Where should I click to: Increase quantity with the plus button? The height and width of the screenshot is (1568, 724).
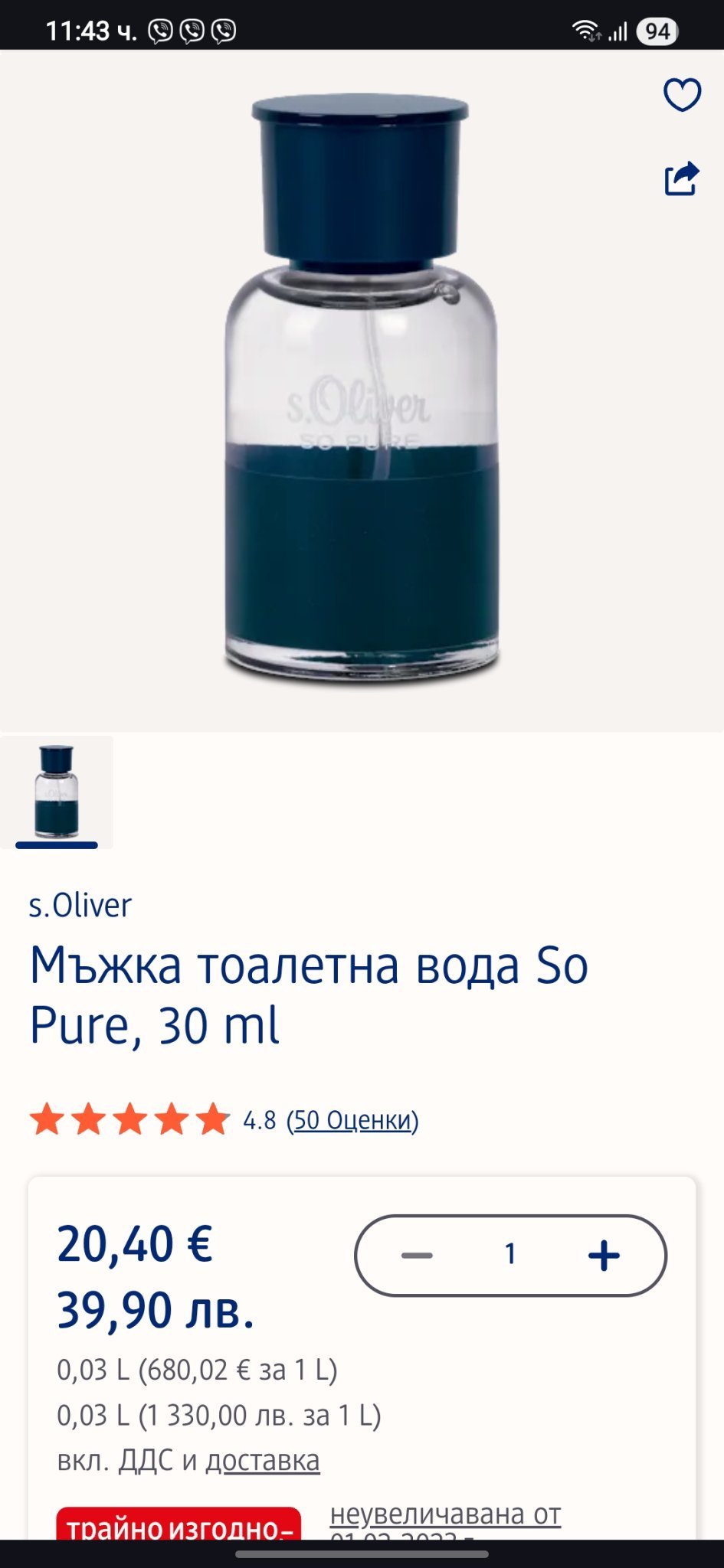click(604, 1256)
